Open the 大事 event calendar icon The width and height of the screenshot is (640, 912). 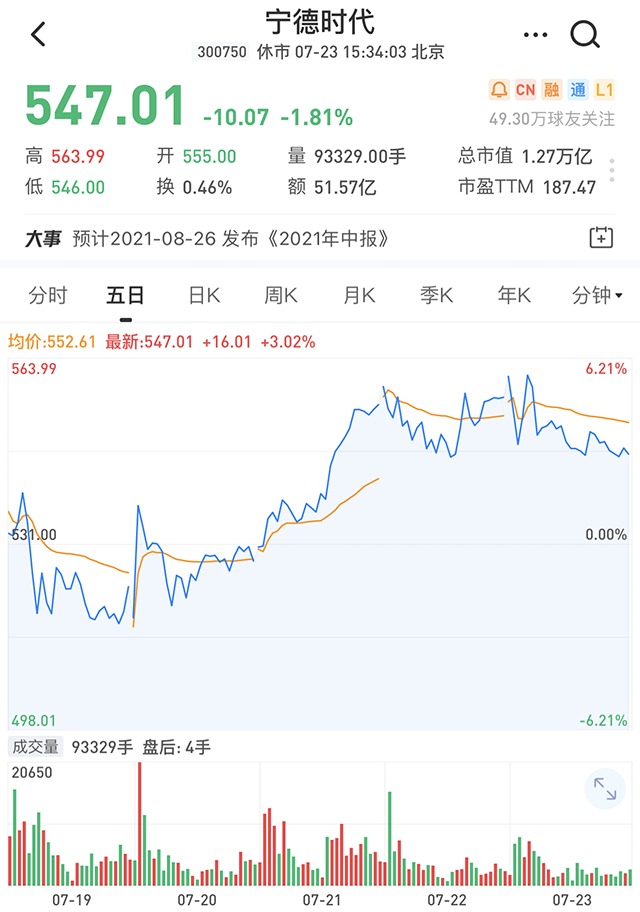click(601, 238)
